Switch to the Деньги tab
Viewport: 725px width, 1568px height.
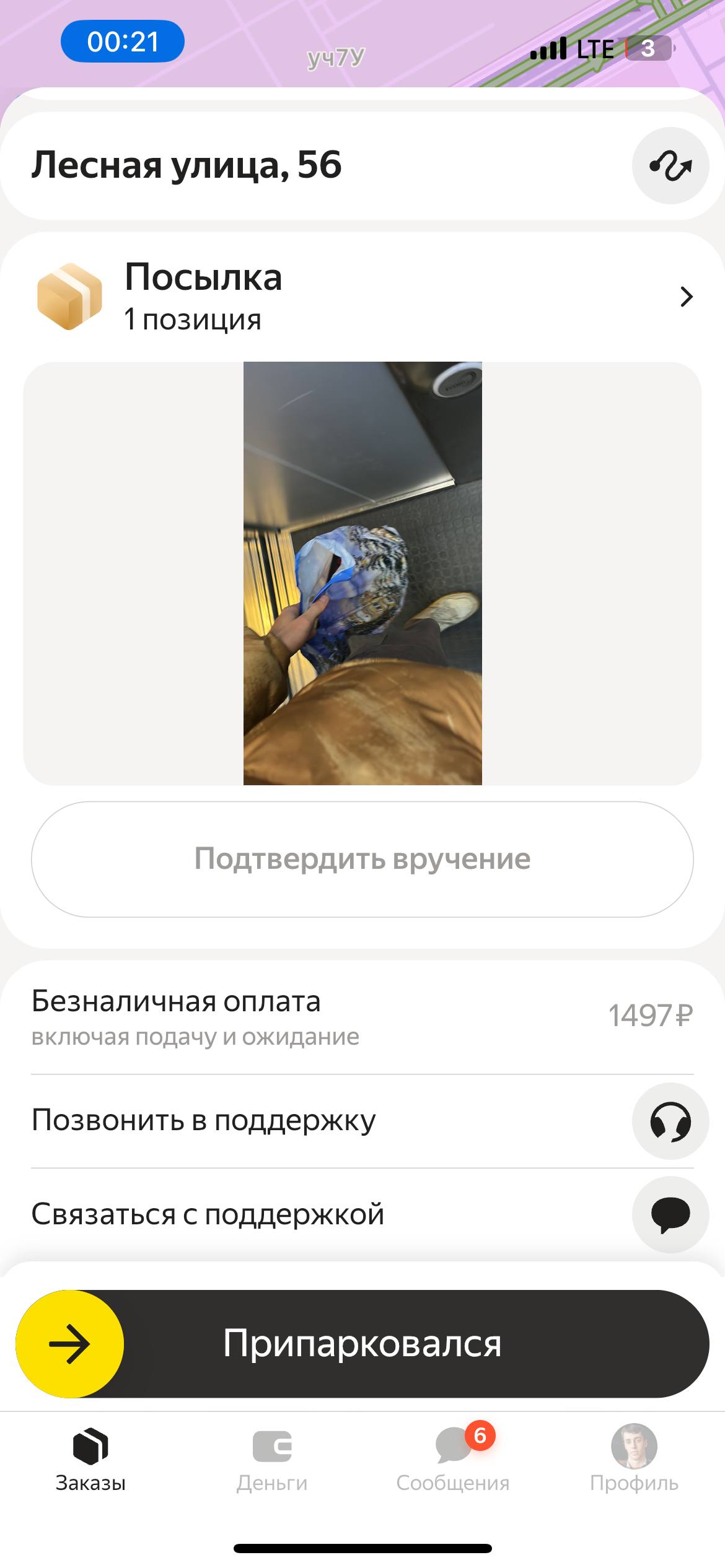coord(272,1458)
